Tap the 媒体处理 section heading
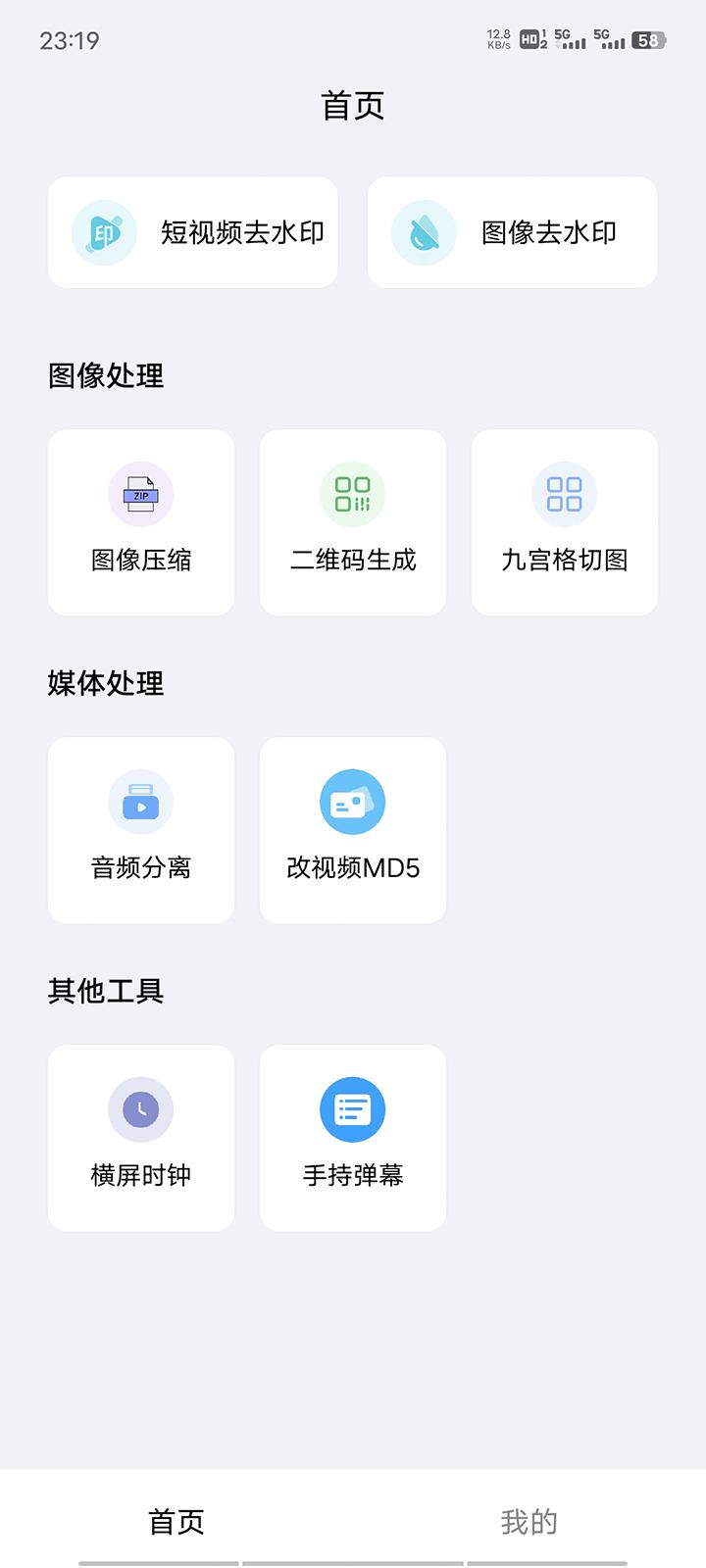Screen dimensions: 706x1568 (x=105, y=684)
